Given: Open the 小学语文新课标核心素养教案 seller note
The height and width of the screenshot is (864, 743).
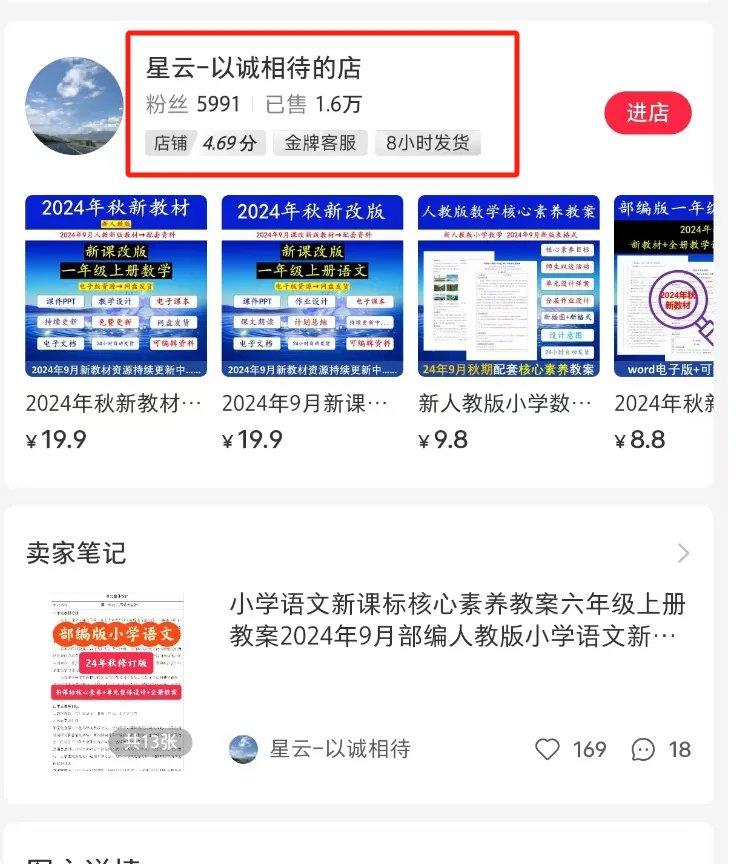Looking at the screenshot, I should click(x=458, y=620).
